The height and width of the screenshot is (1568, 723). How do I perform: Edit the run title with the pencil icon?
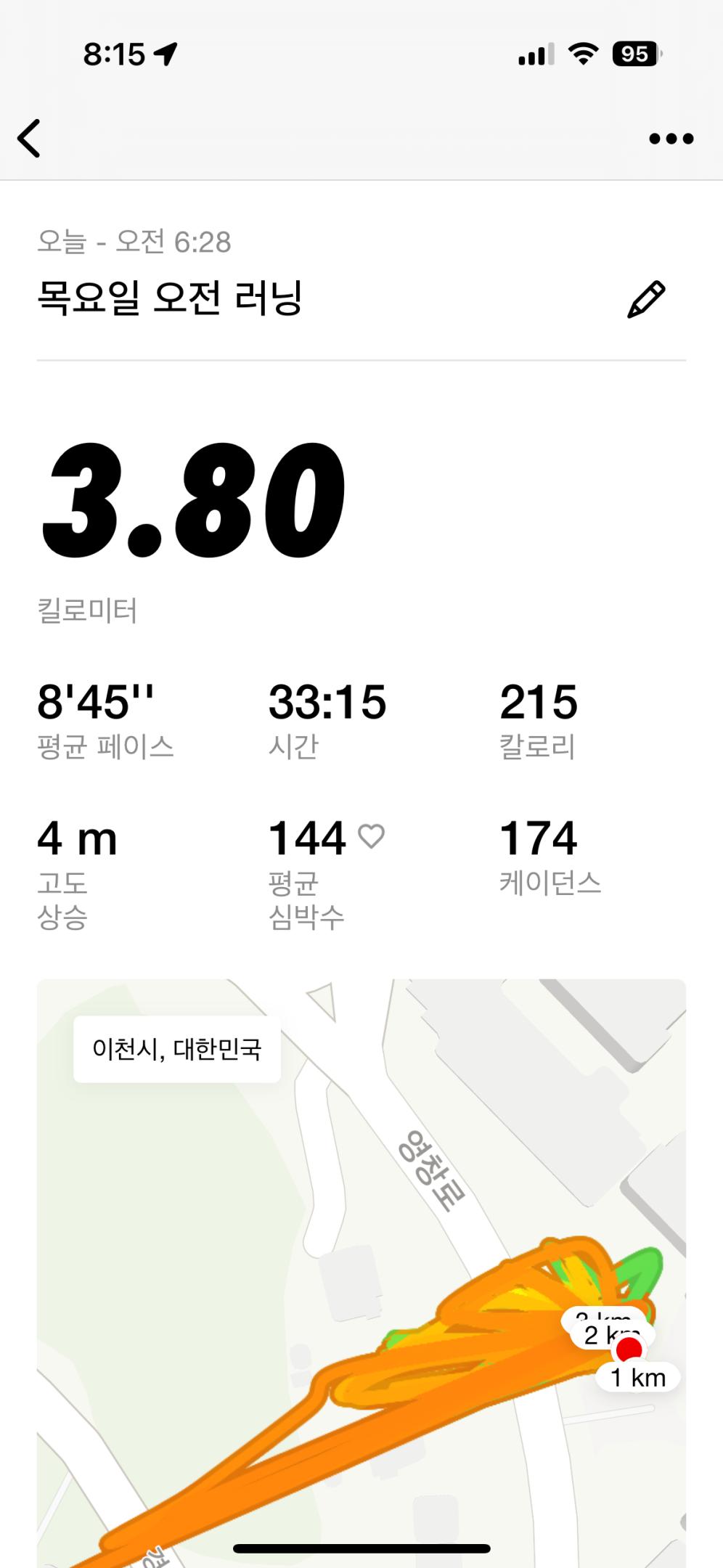[645, 299]
